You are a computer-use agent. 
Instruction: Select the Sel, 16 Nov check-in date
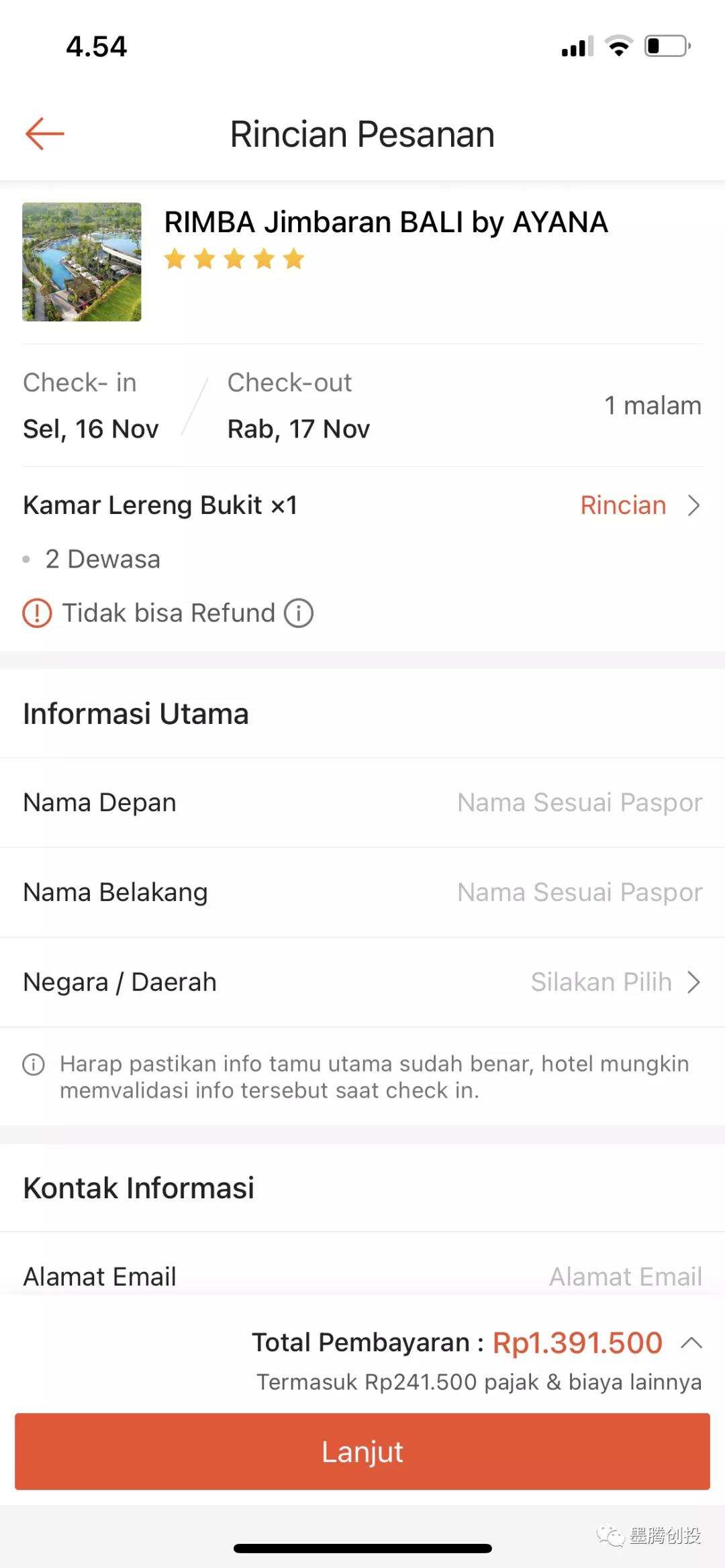click(91, 428)
